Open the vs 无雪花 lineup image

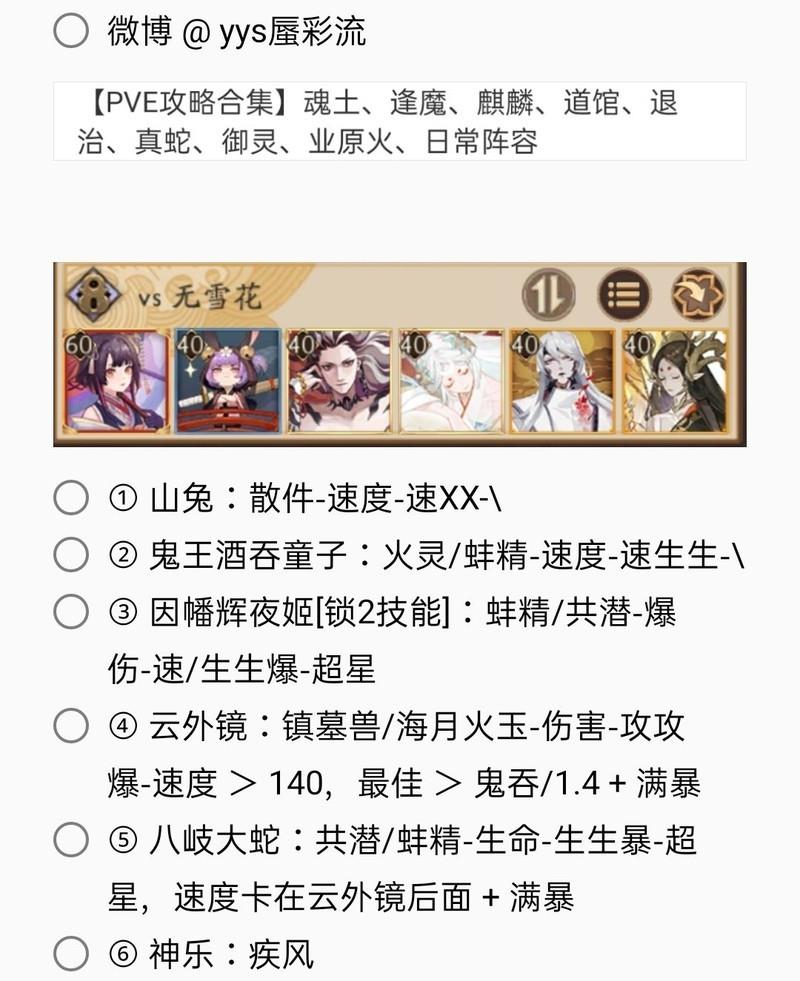pos(399,354)
